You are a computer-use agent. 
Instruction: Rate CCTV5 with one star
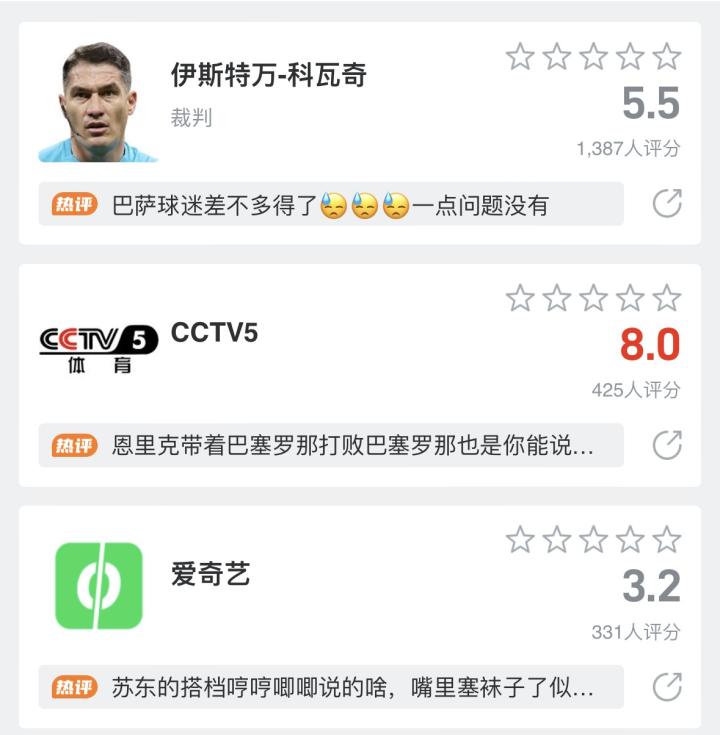(x=520, y=298)
